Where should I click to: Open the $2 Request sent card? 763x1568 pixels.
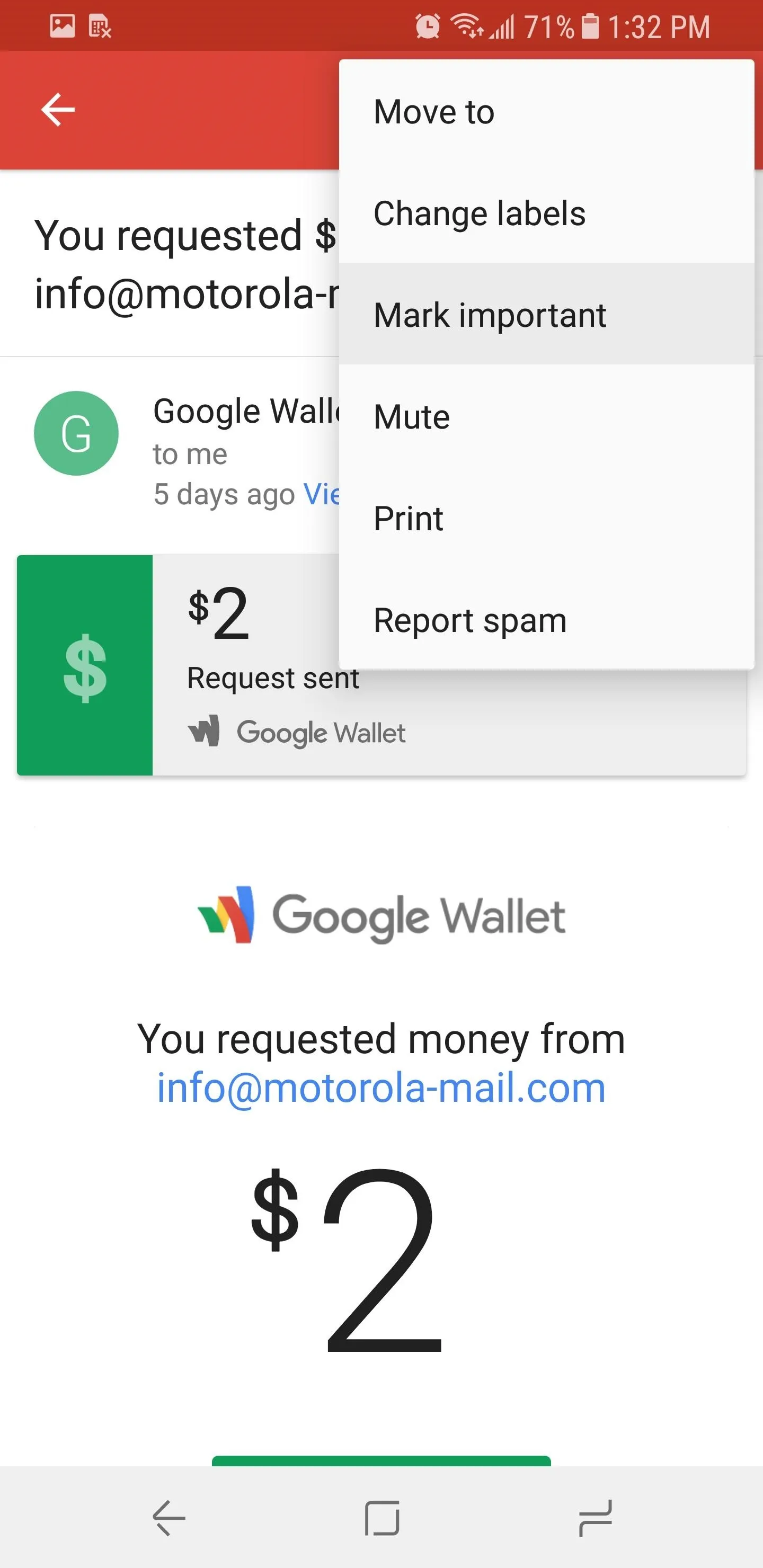click(x=381, y=665)
